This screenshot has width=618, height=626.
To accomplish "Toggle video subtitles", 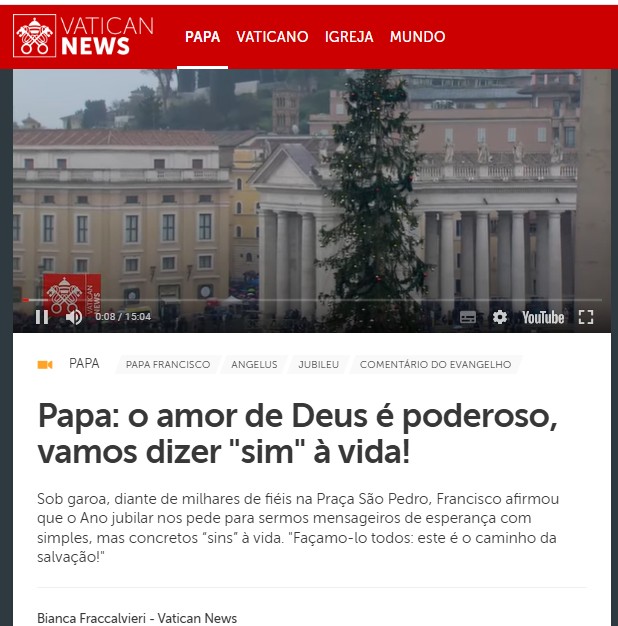I will tap(468, 317).
